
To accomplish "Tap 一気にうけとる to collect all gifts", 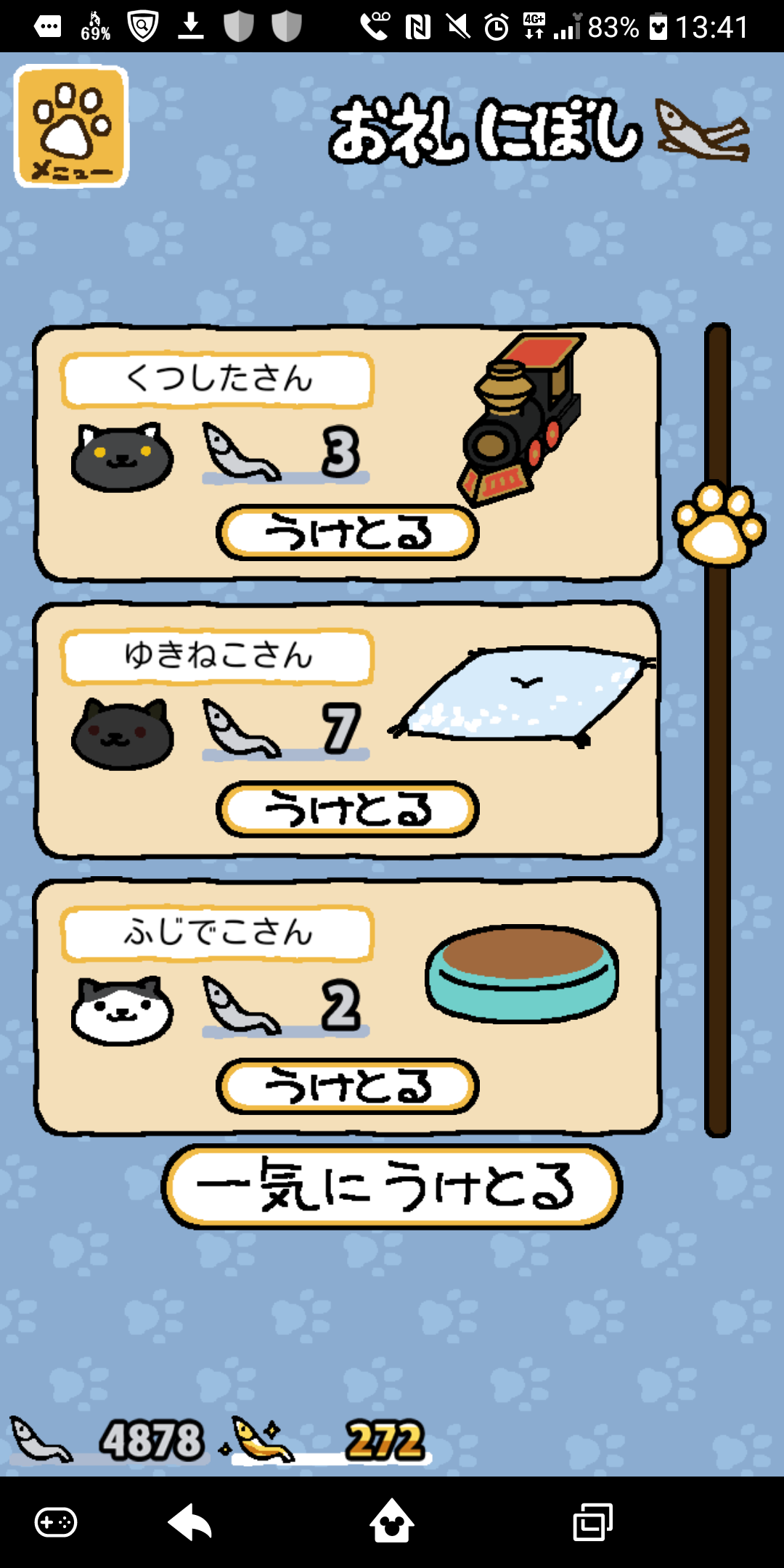I will point(392,1187).
